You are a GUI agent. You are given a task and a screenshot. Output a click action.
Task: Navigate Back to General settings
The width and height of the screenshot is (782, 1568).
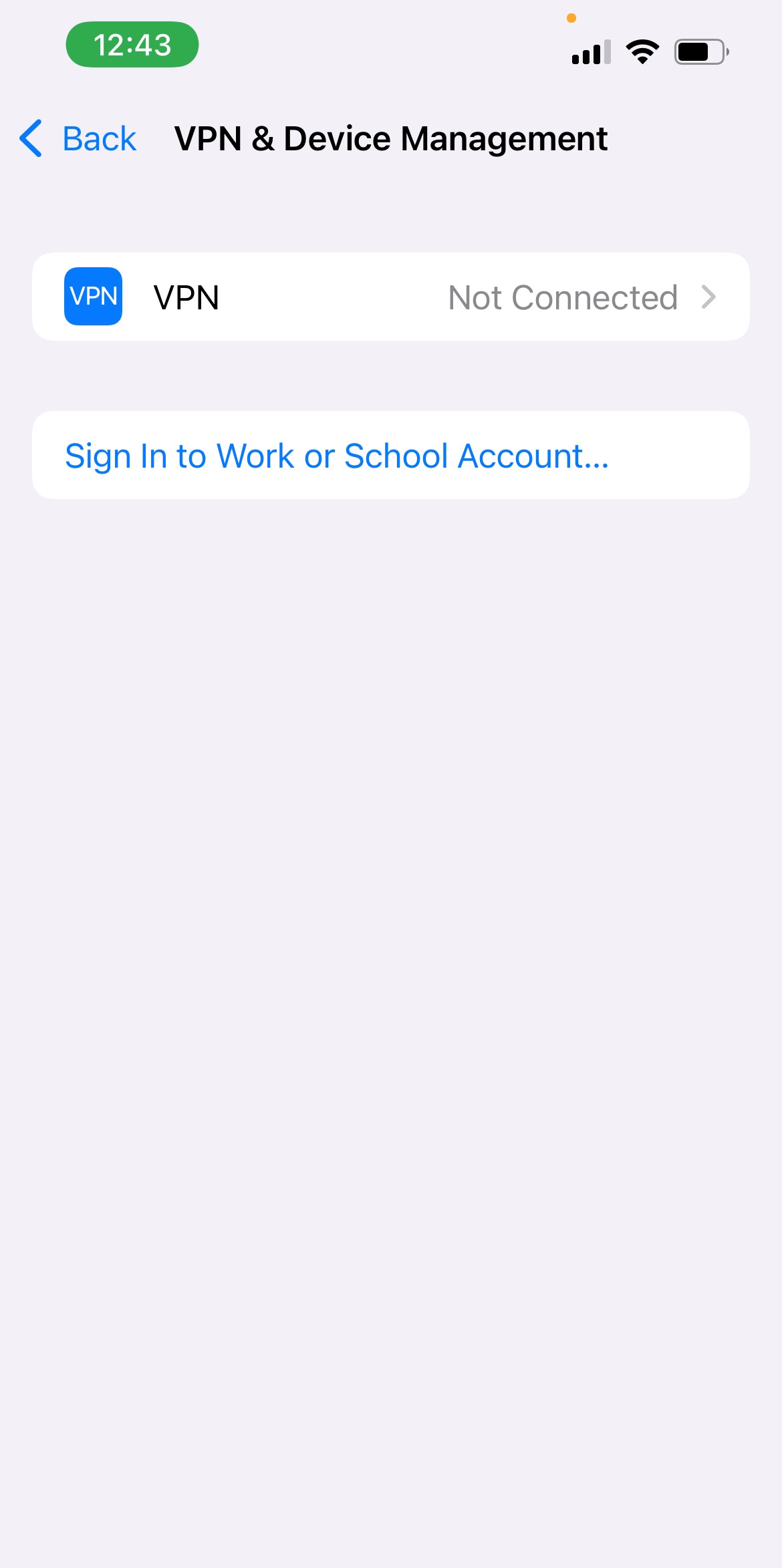(x=99, y=138)
